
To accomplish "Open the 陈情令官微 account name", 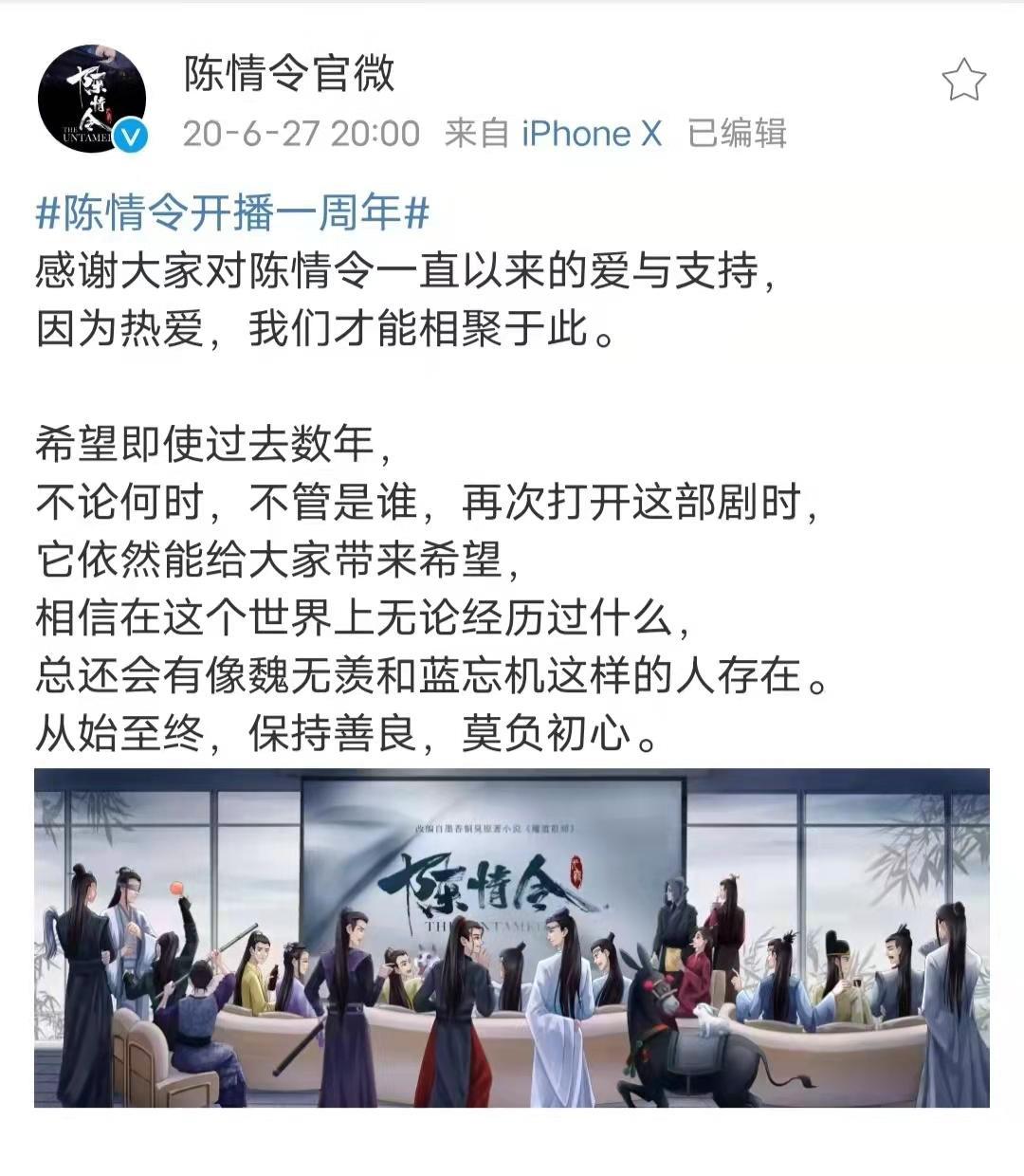I will pyautogui.click(x=289, y=74).
